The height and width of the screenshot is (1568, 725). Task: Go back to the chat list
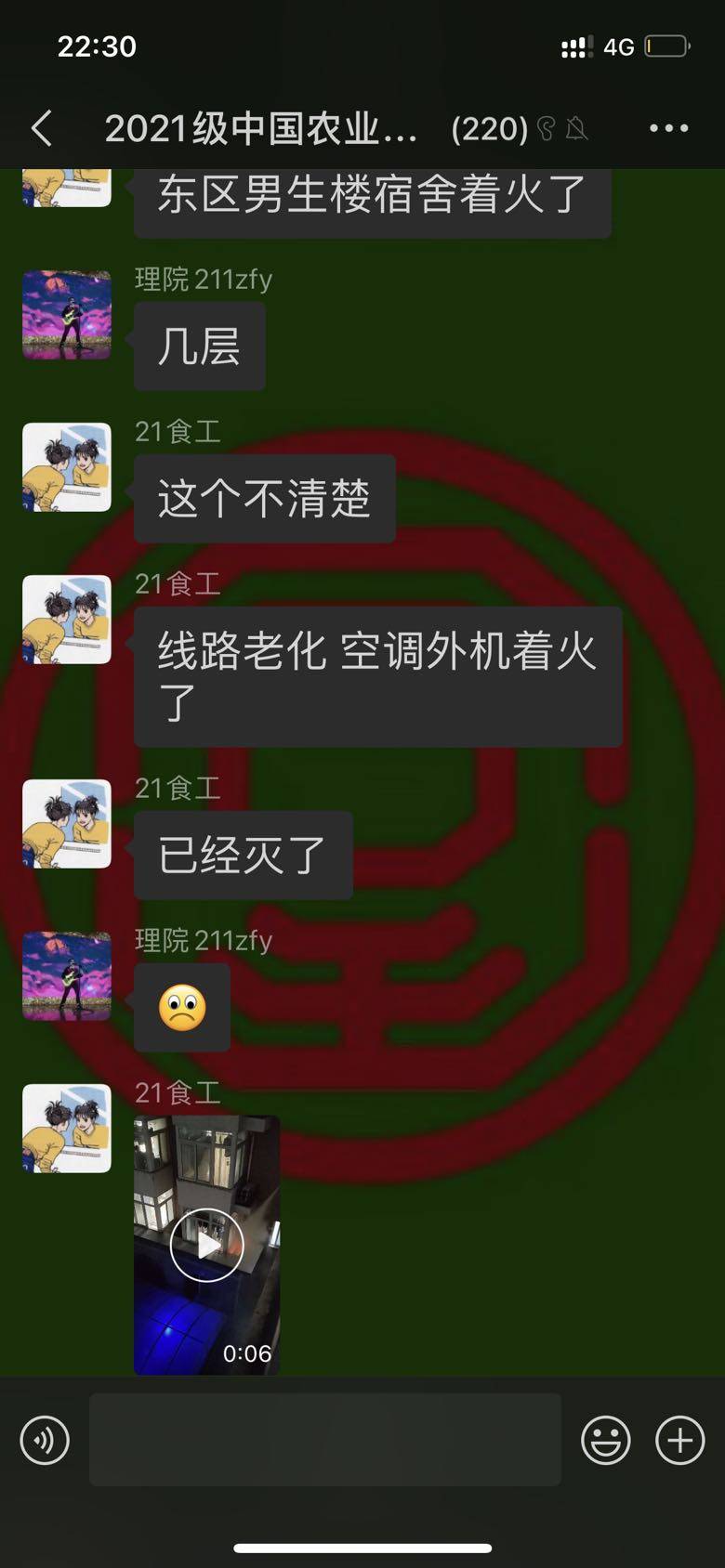click(x=42, y=128)
